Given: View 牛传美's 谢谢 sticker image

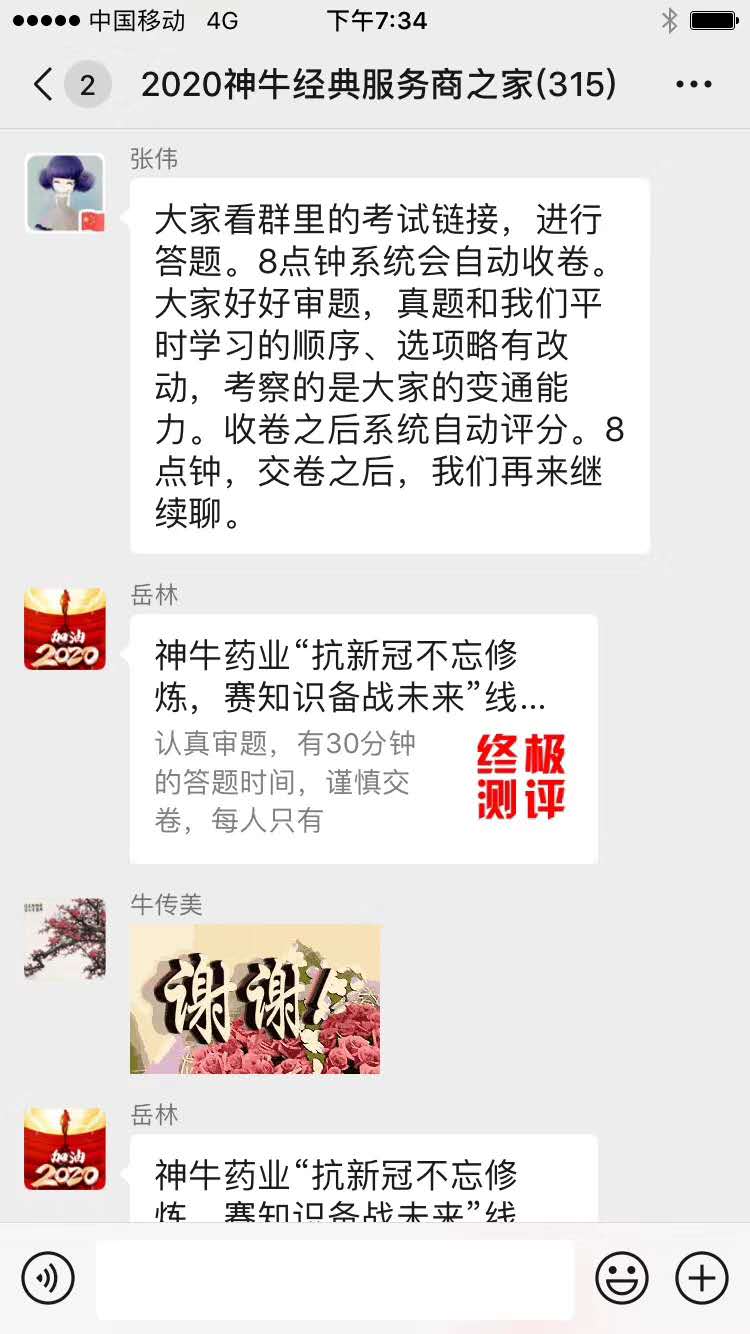Looking at the screenshot, I should pos(255,999).
